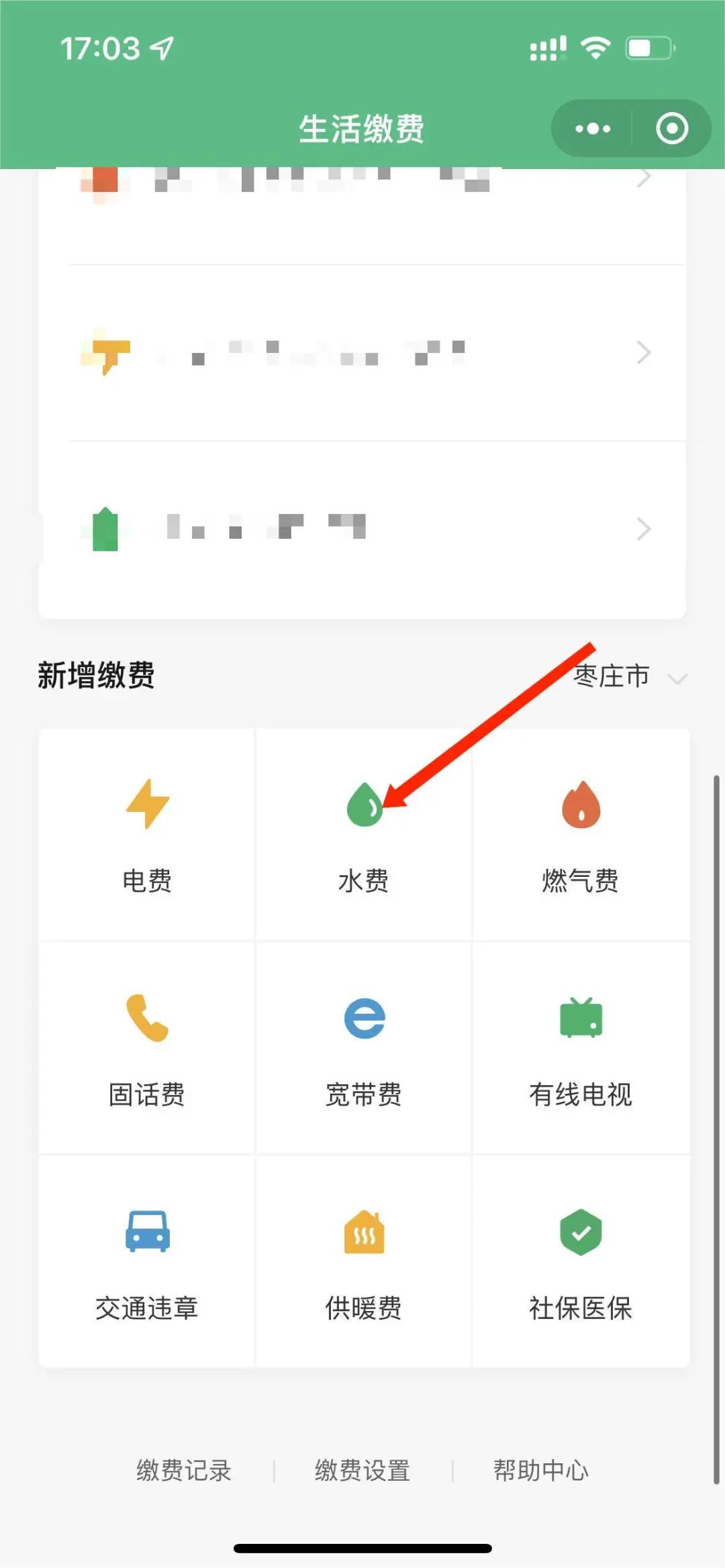Screen dimensions: 725x1568
Task: Open the saved account with green icon
Action: [x=362, y=529]
